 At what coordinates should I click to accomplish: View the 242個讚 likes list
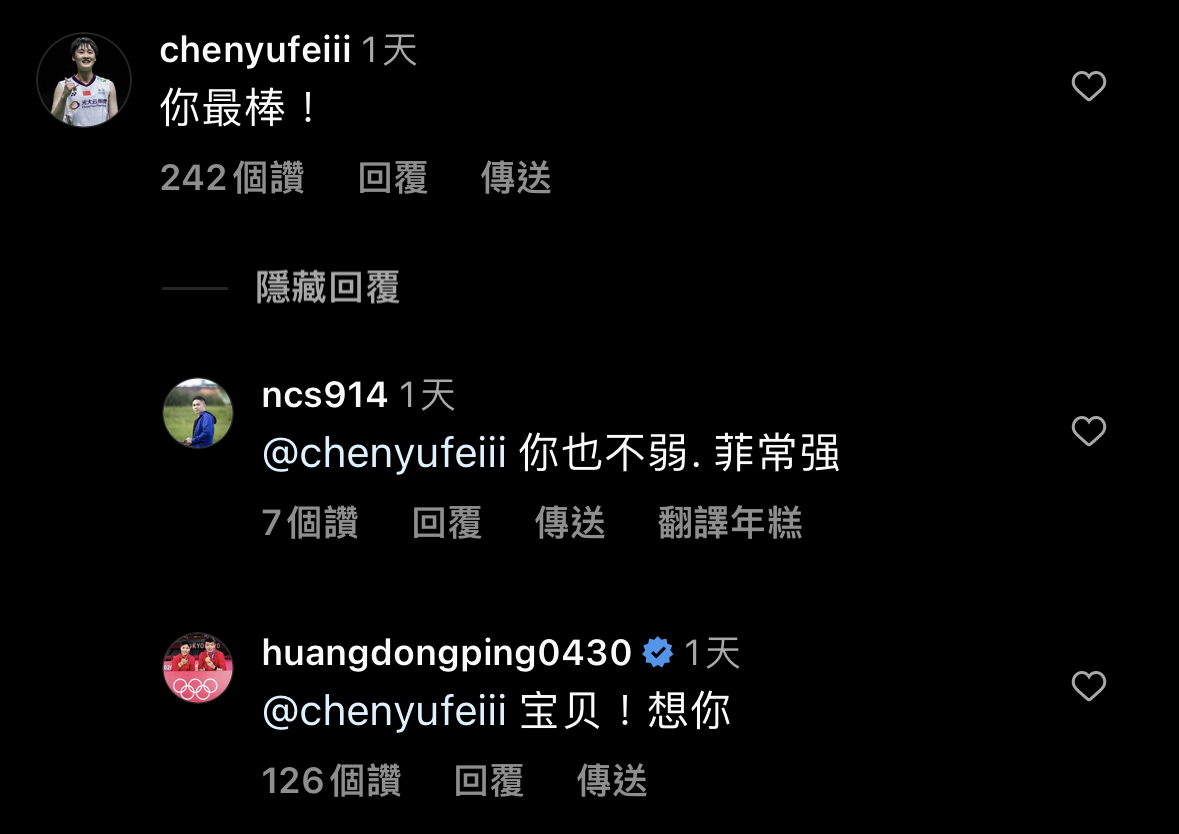coord(232,178)
